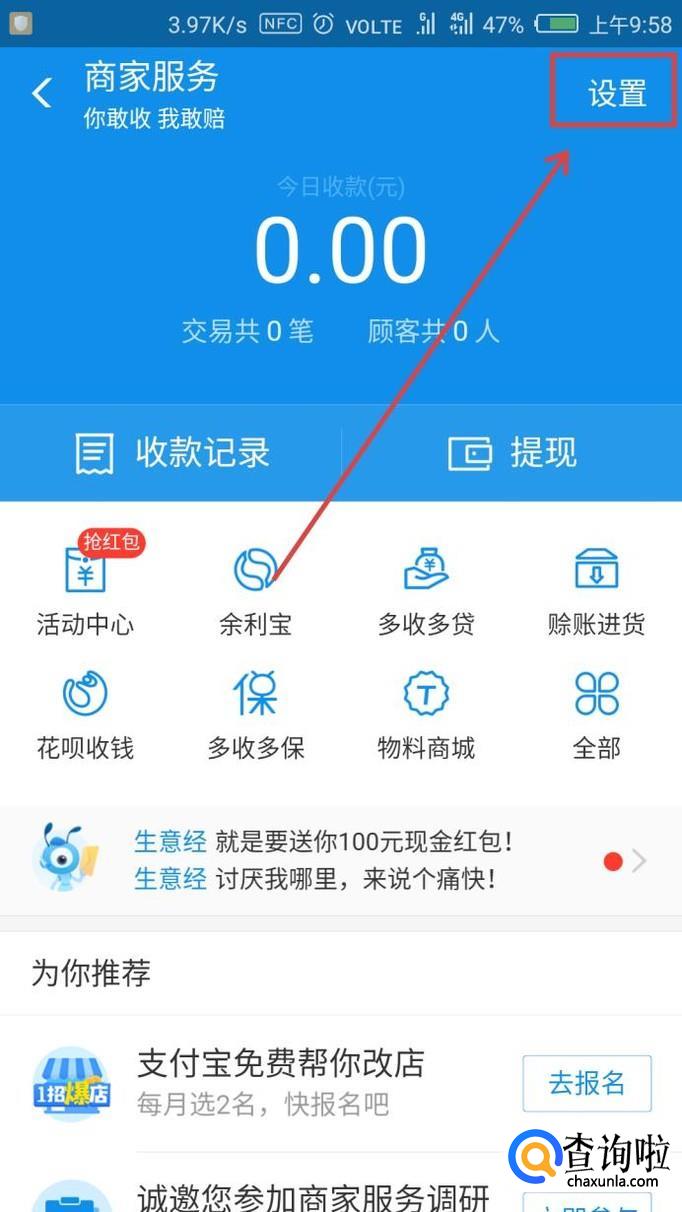Open 花呗收钱

(85, 714)
